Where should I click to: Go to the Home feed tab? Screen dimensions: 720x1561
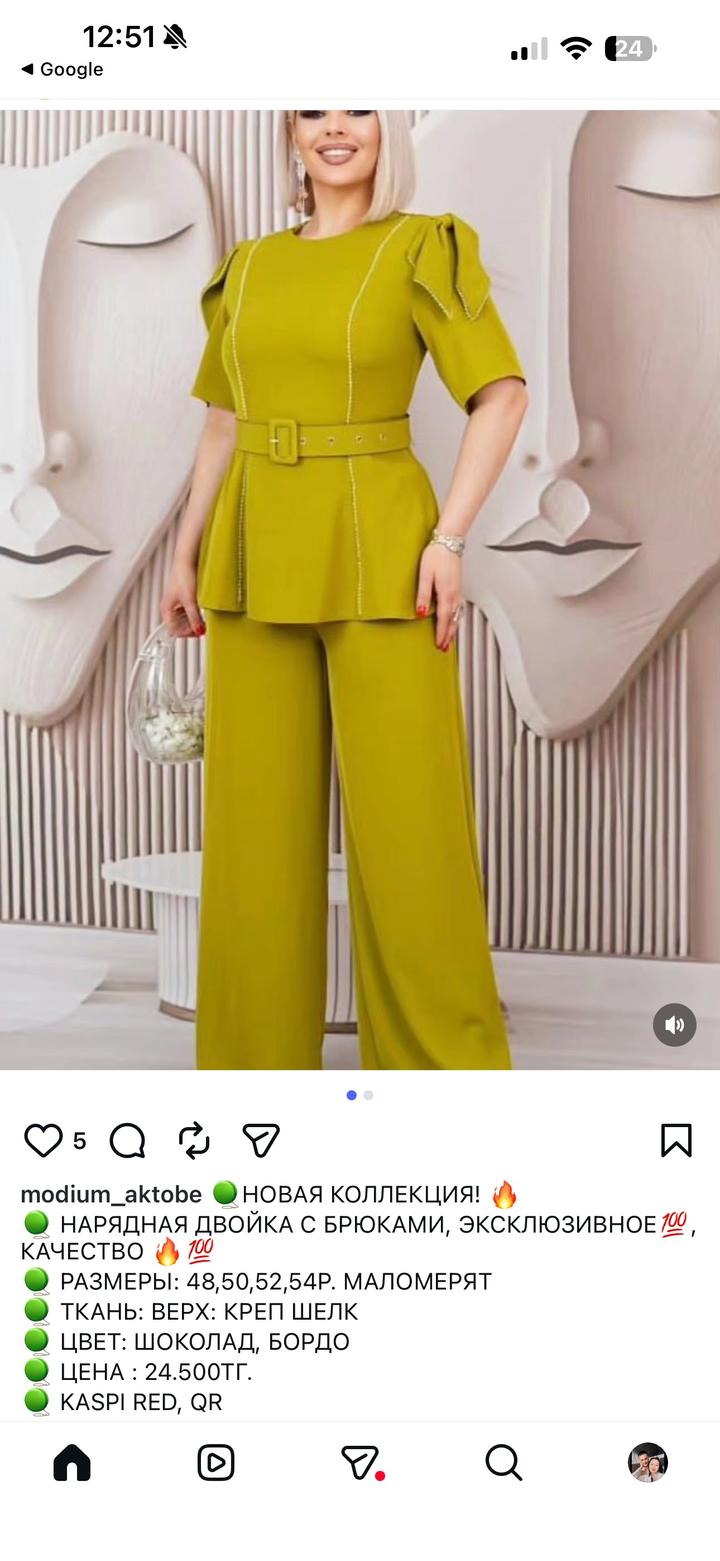pyautogui.click(x=72, y=1463)
